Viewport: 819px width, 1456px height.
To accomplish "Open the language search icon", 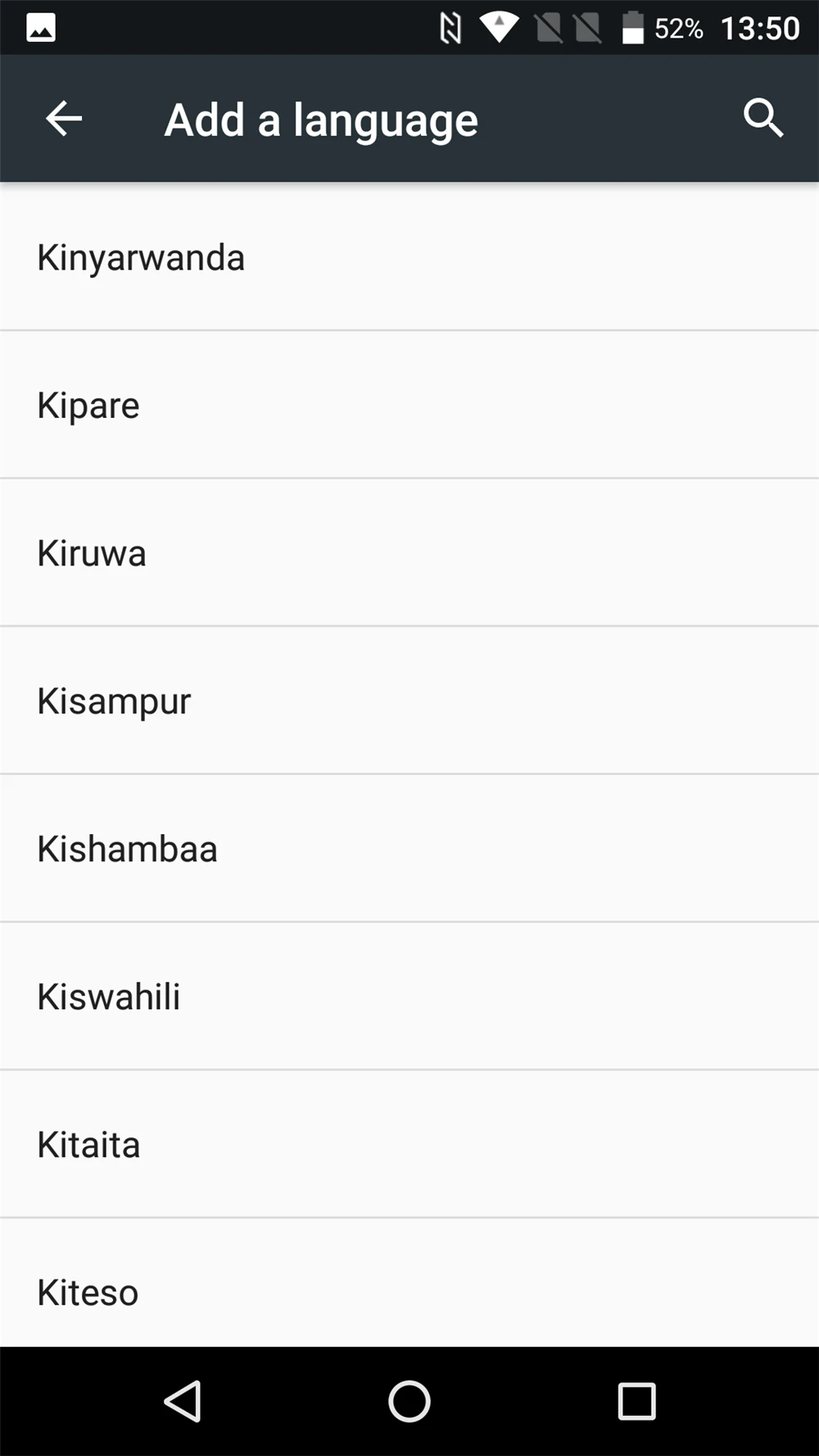I will pos(763,119).
